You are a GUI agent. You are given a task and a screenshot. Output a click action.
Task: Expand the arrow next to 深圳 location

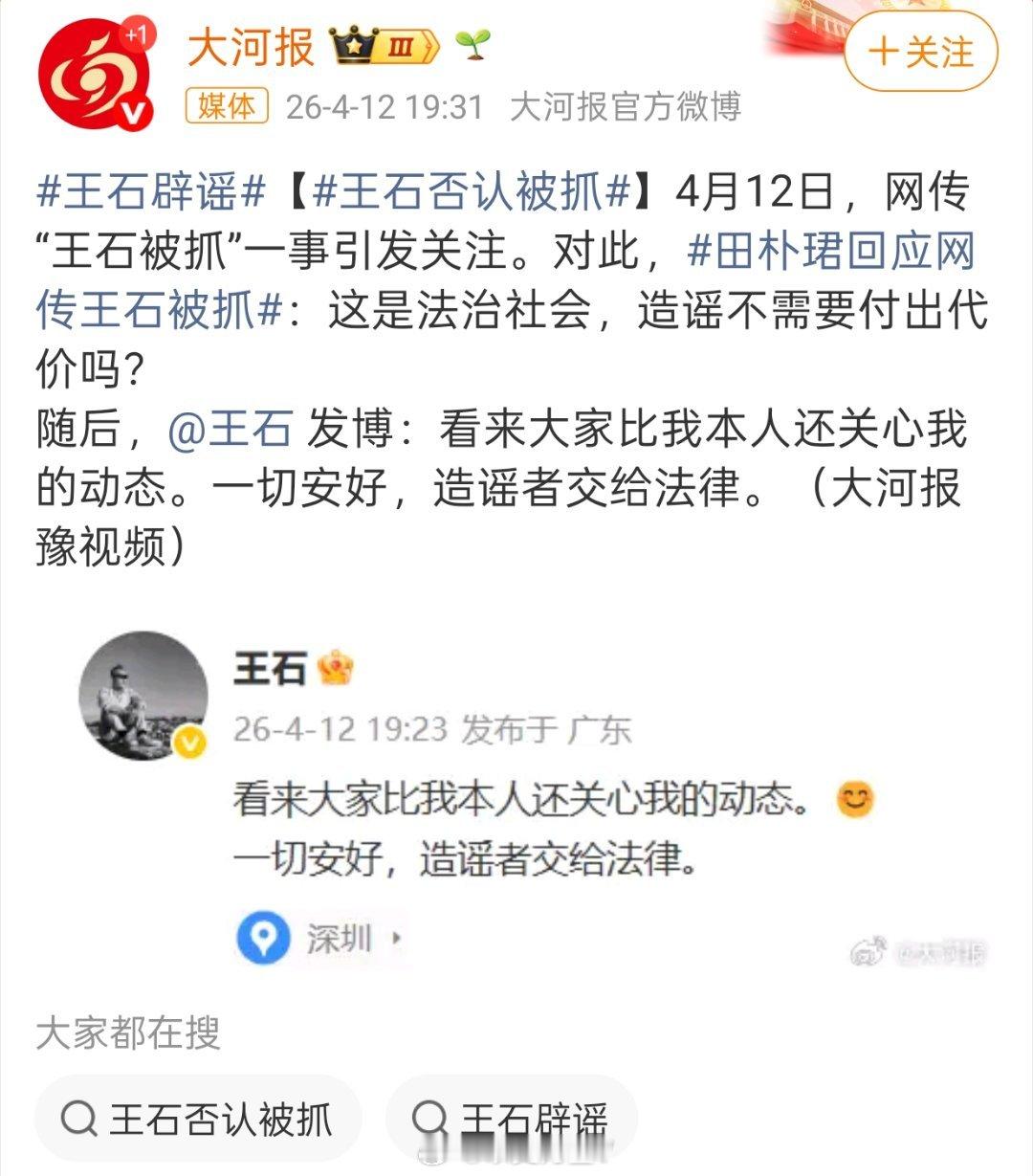[398, 939]
